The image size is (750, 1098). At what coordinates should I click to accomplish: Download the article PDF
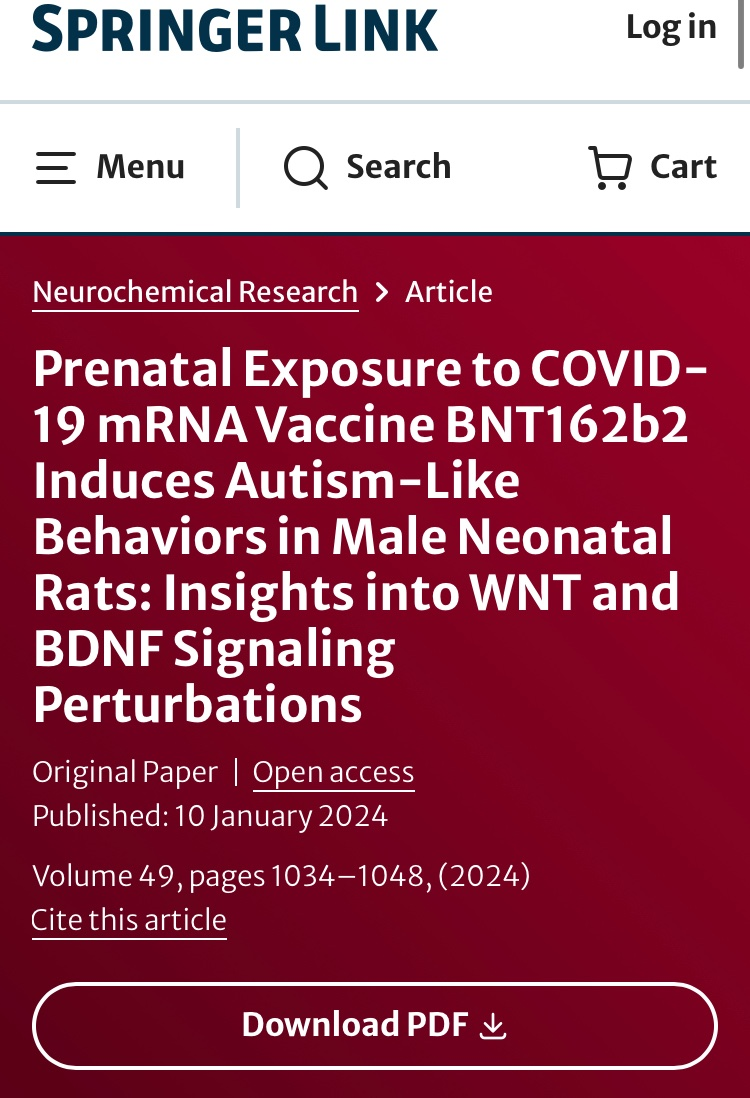coord(375,1025)
